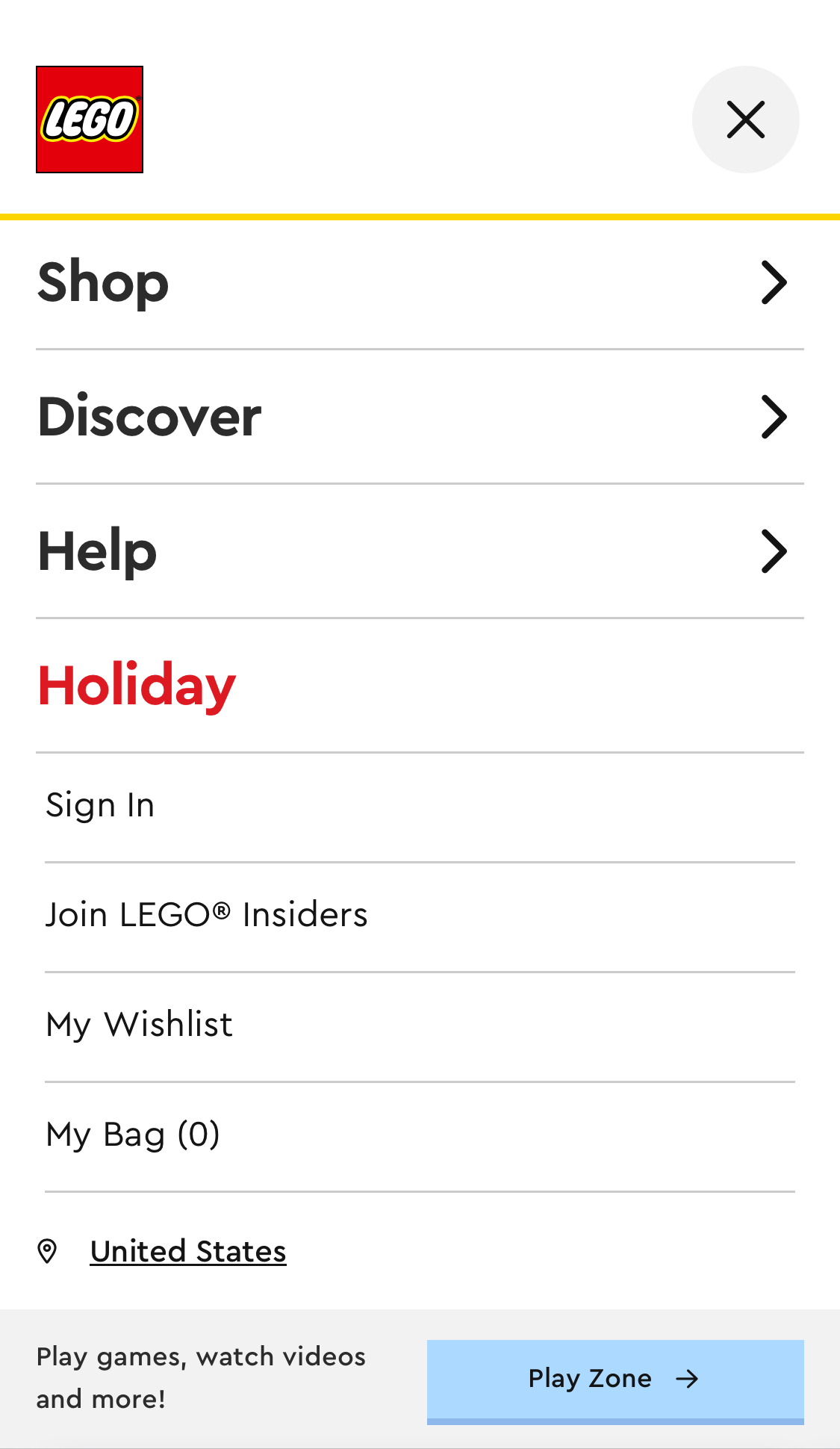Screen dimensions: 840x1449
Task: Open the Play Zone
Action: click(615, 1380)
